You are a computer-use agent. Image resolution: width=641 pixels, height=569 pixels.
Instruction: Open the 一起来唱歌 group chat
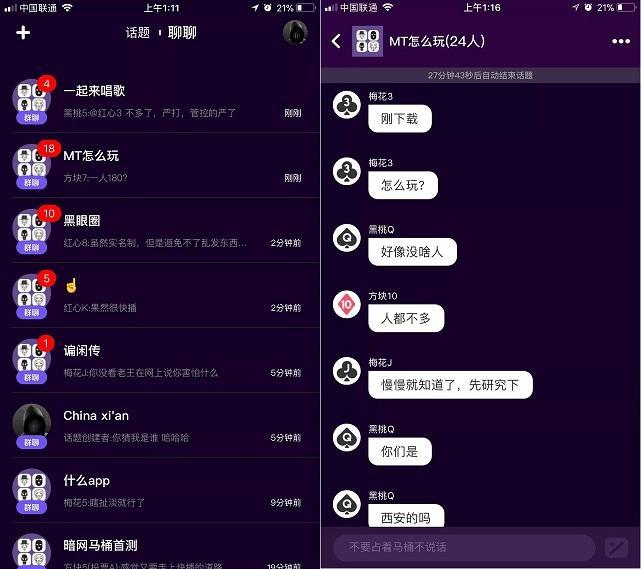[x=160, y=101]
